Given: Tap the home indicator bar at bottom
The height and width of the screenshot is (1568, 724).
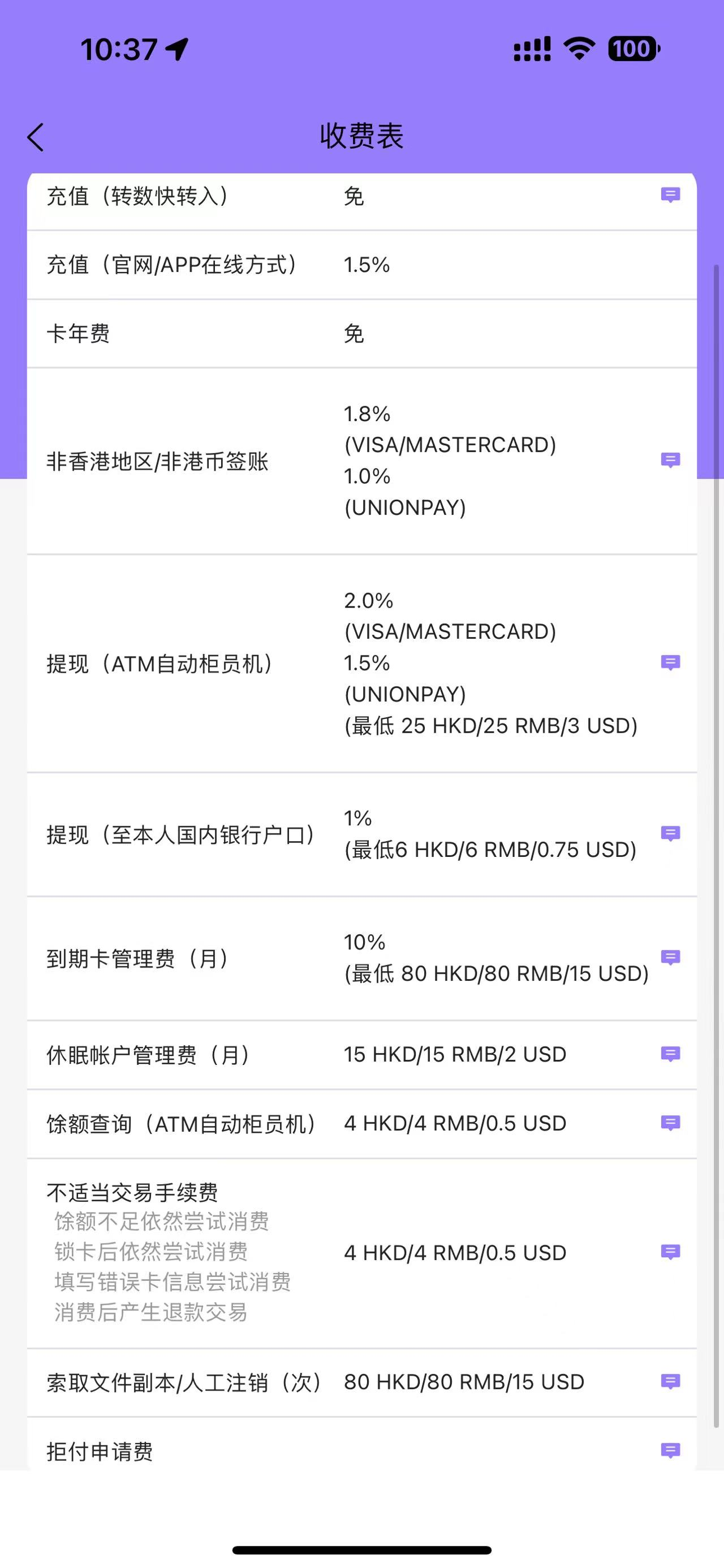Looking at the screenshot, I should [361, 1548].
